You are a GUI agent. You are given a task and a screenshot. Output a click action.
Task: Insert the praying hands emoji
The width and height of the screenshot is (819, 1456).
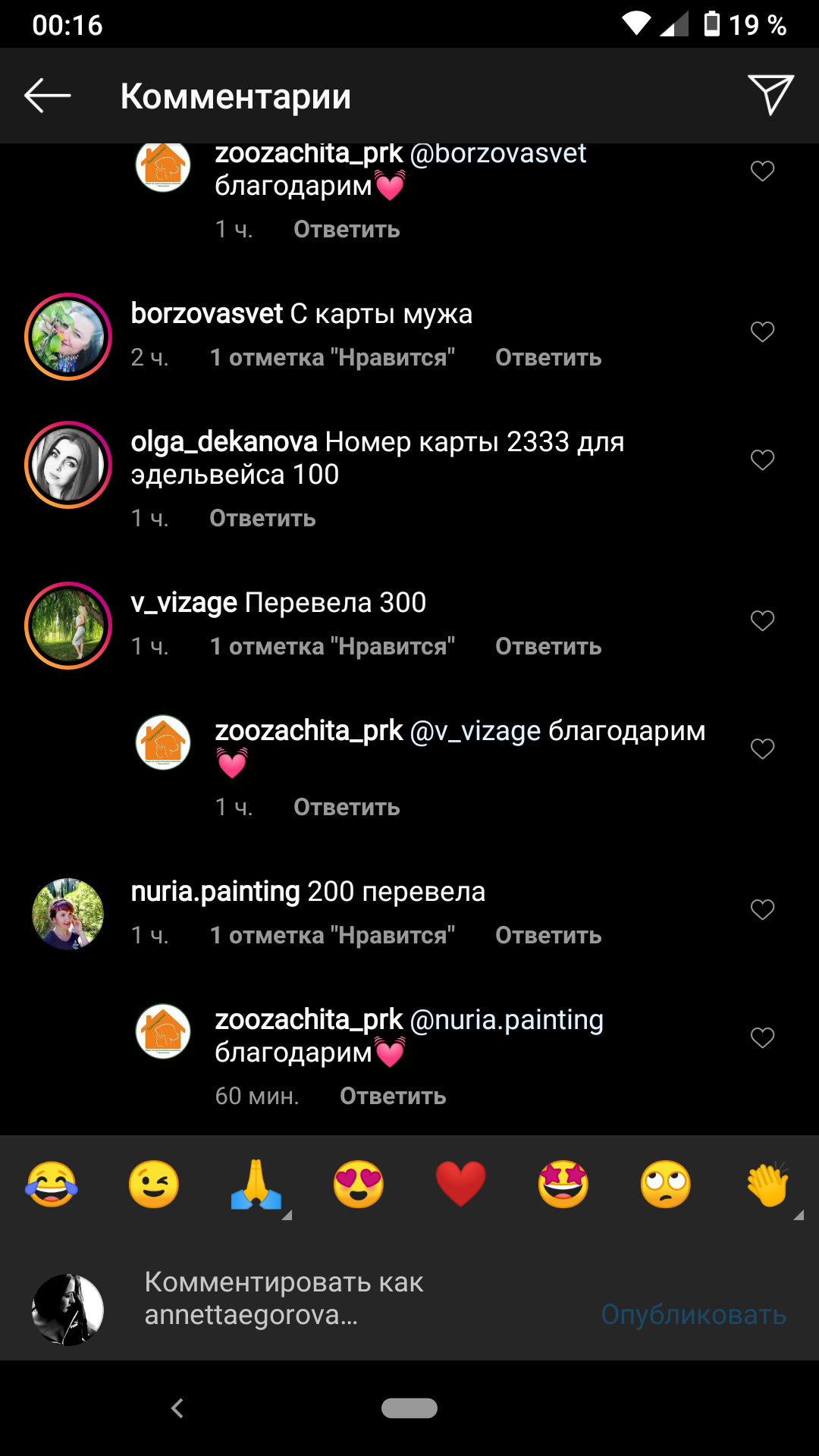pos(256,1185)
